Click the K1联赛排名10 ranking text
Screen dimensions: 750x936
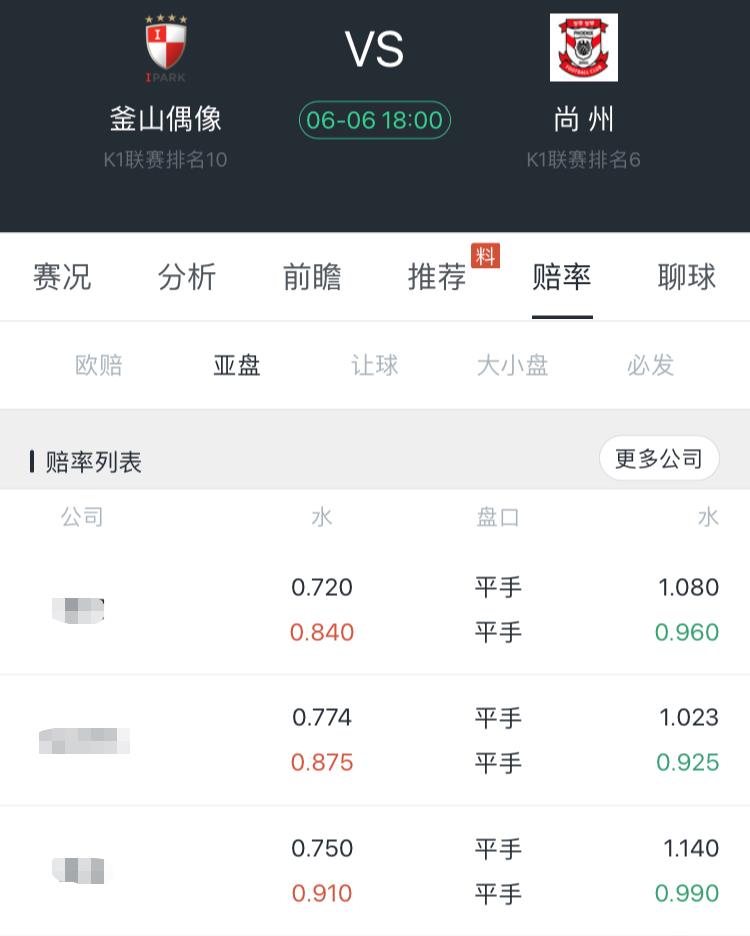[167, 157]
